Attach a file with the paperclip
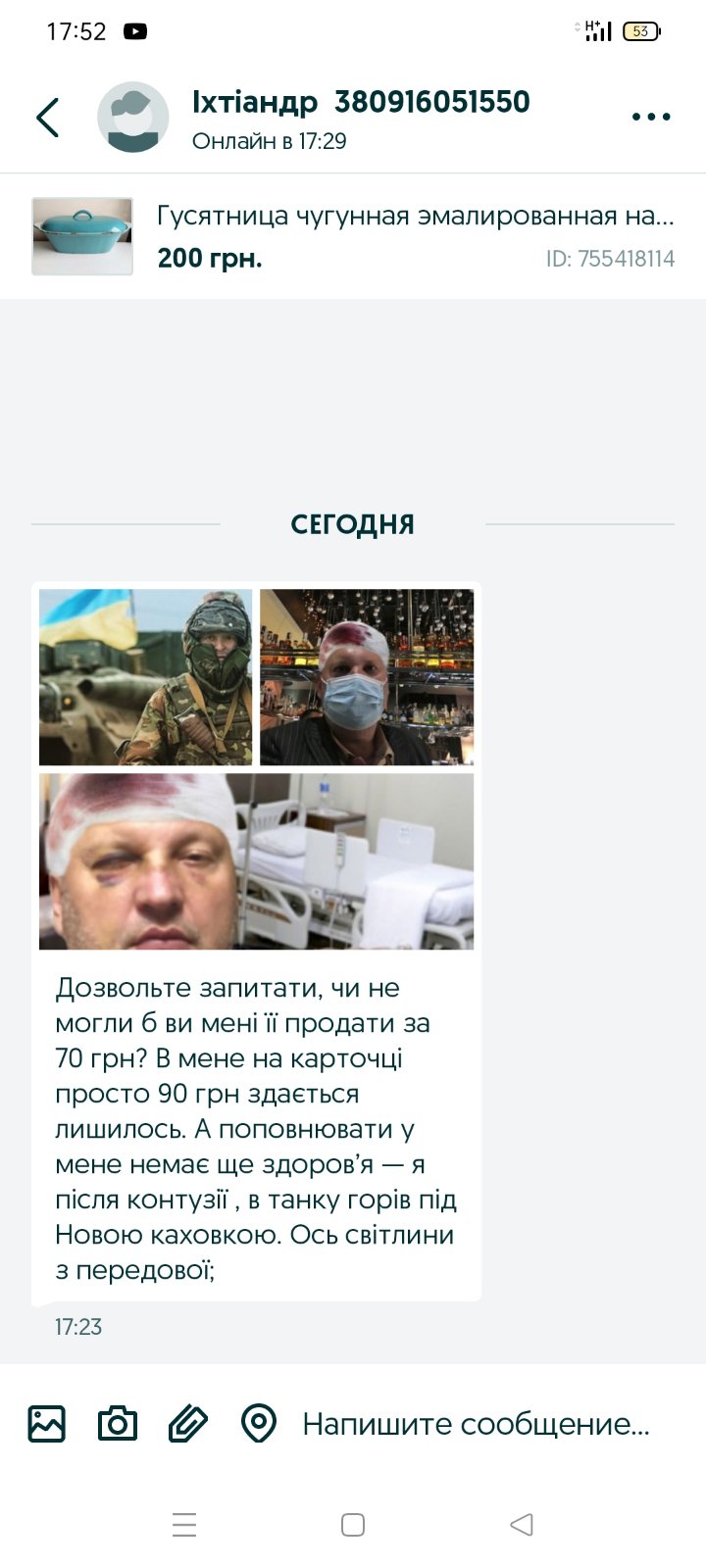The image size is (706, 1568). coord(188,1423)
